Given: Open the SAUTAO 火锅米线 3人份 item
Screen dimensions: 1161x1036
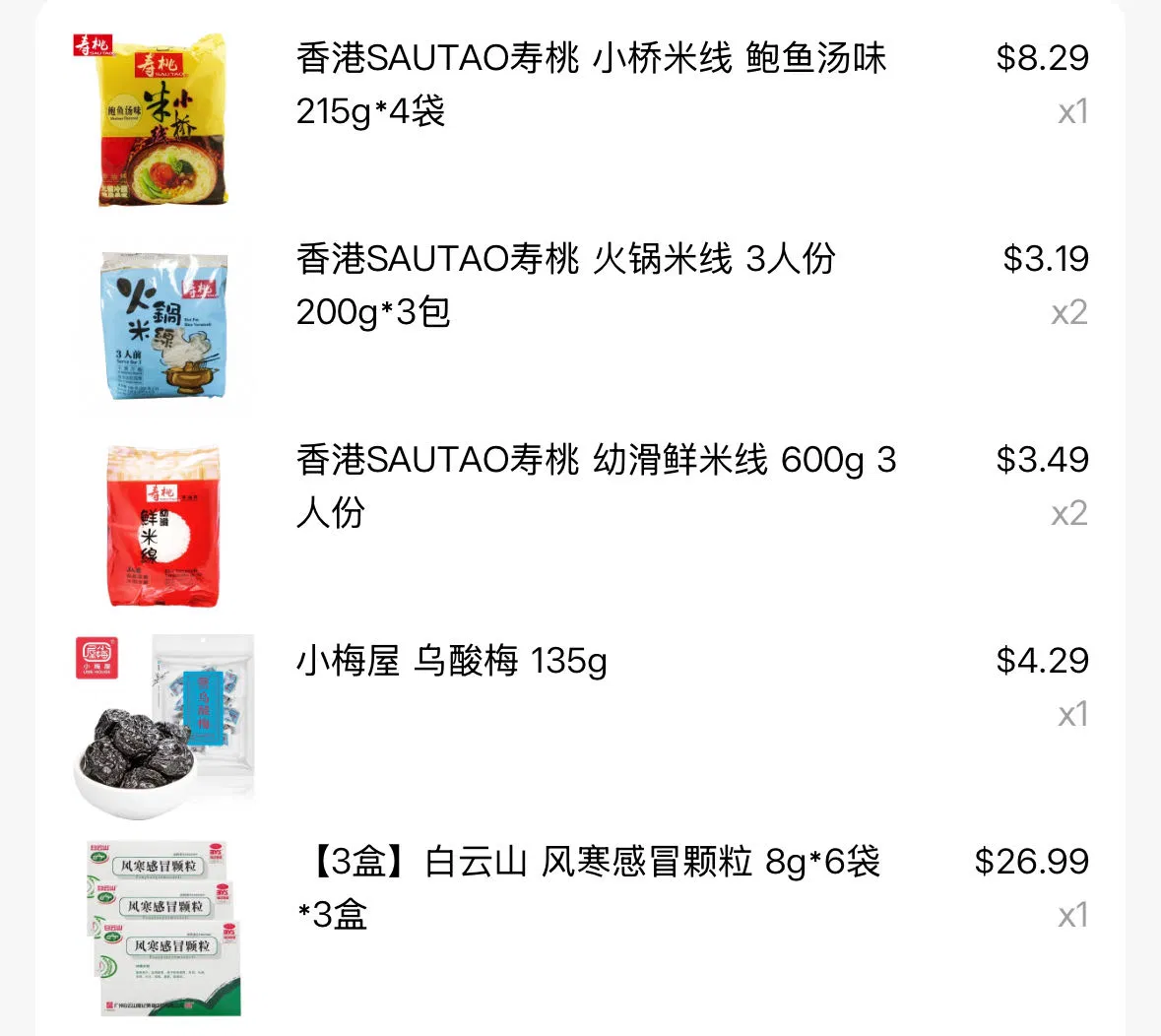Looking at the screenshot, I should pyautogui.click(x=566, y=286).
